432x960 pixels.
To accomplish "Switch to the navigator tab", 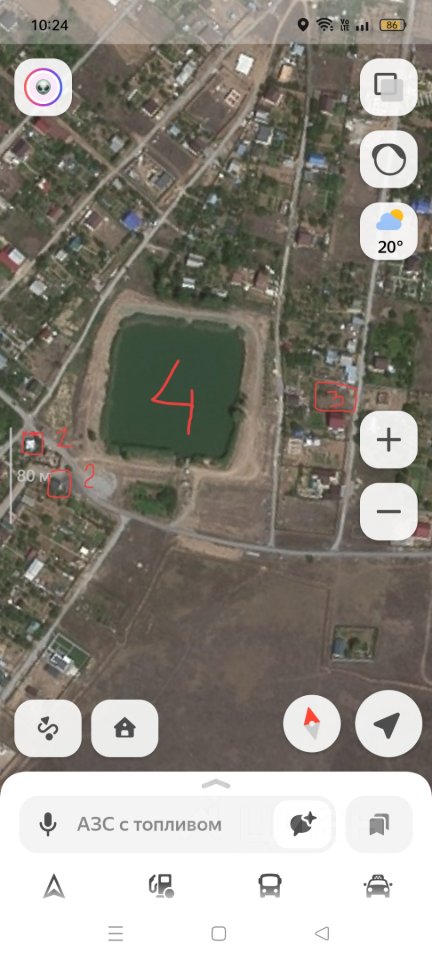I will point(54,886).
